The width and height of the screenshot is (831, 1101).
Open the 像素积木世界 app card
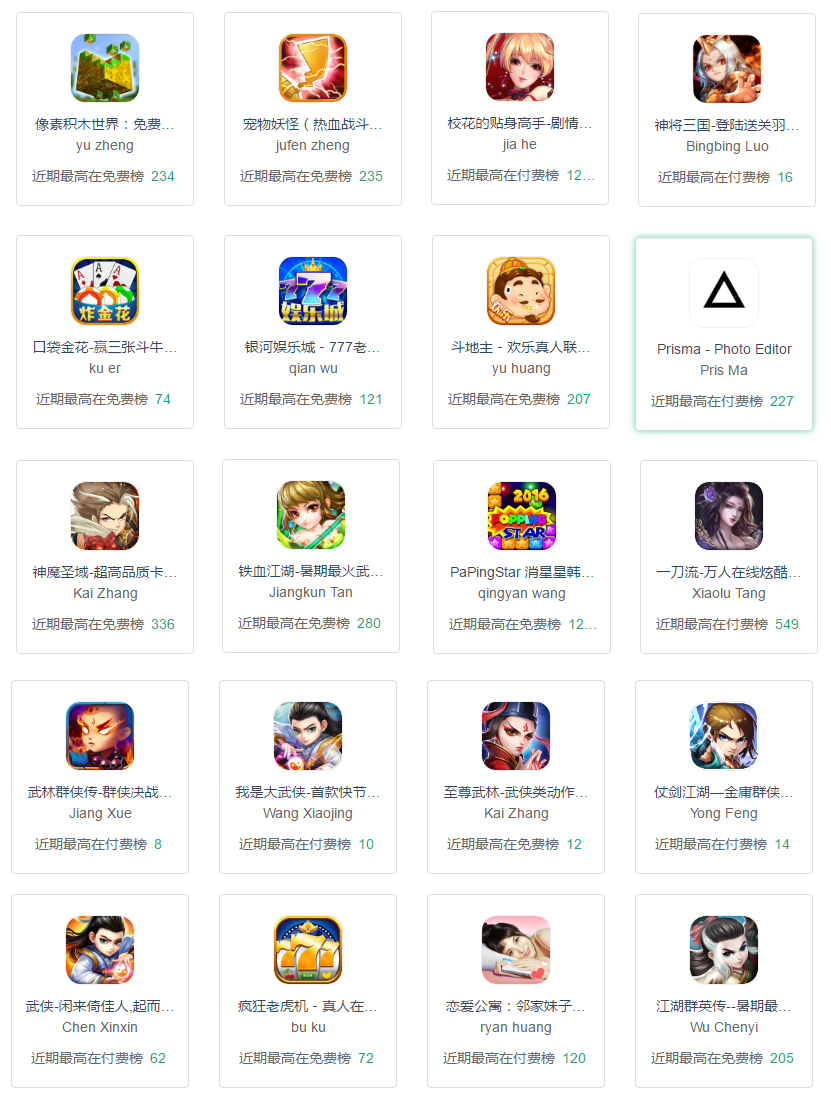(105, 108)
